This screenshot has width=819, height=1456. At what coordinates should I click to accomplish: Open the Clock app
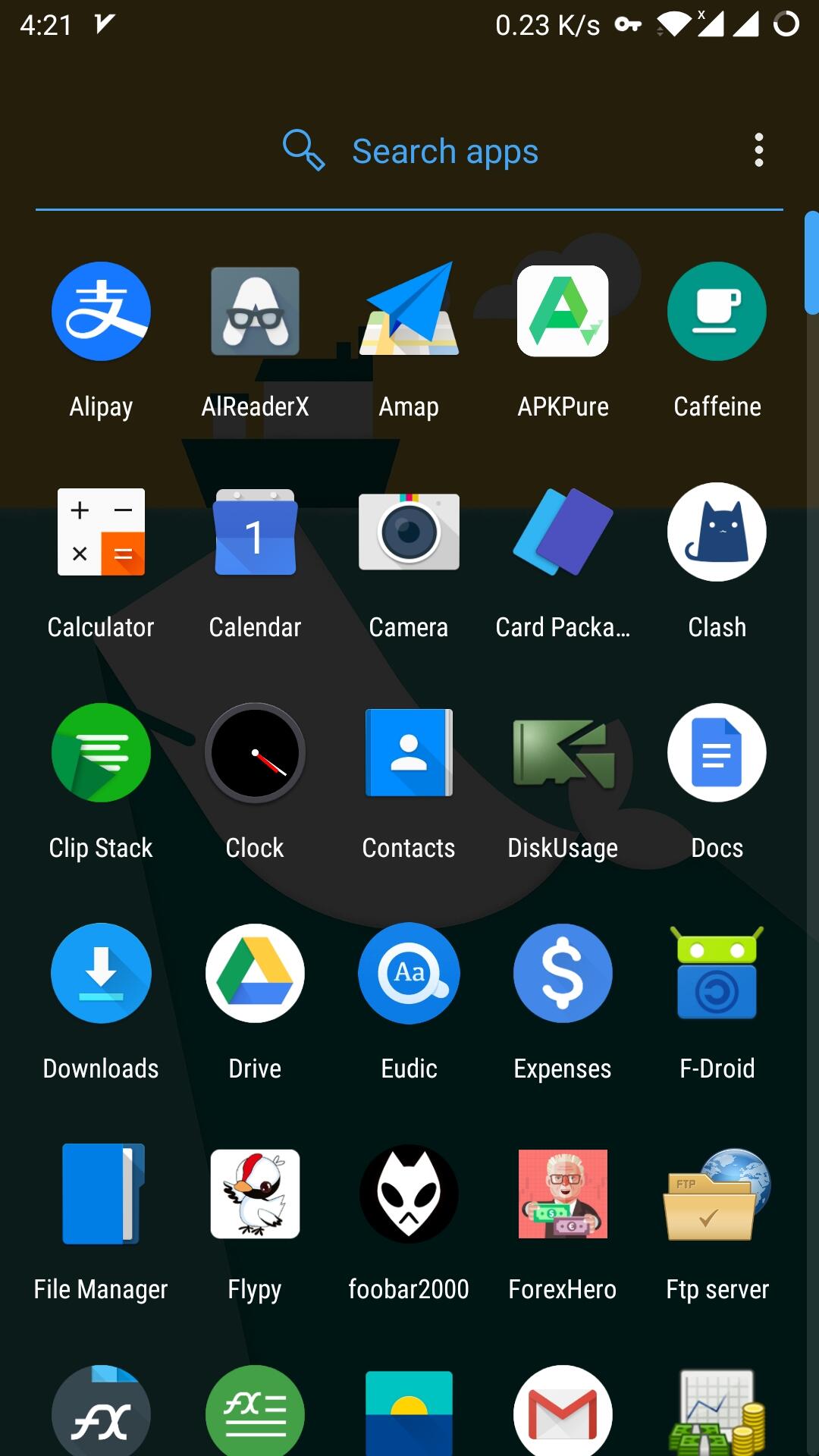point(255,753)
